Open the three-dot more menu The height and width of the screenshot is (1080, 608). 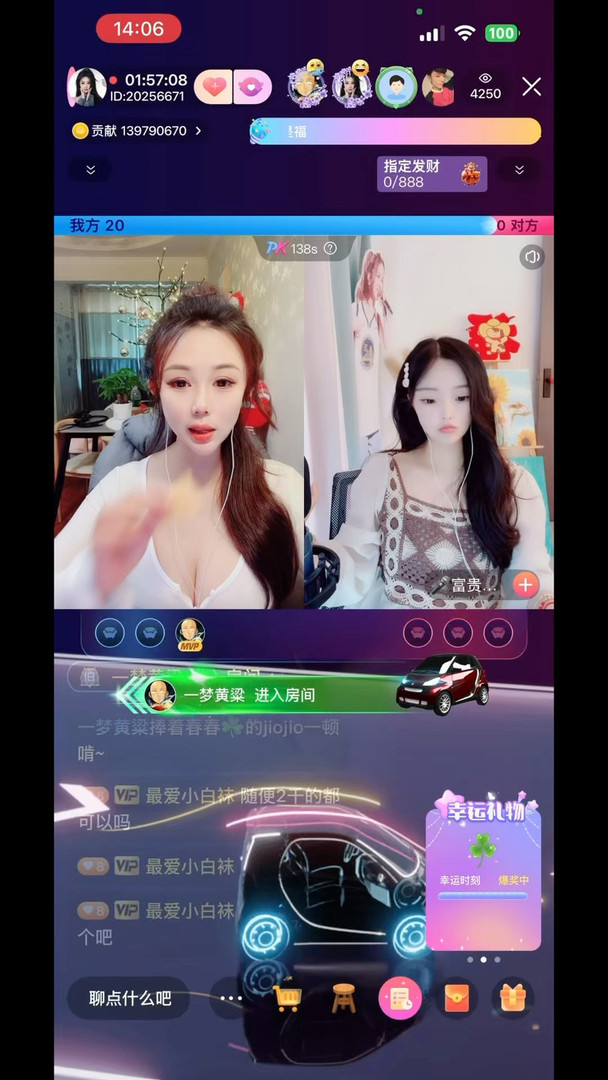(231, 998)
